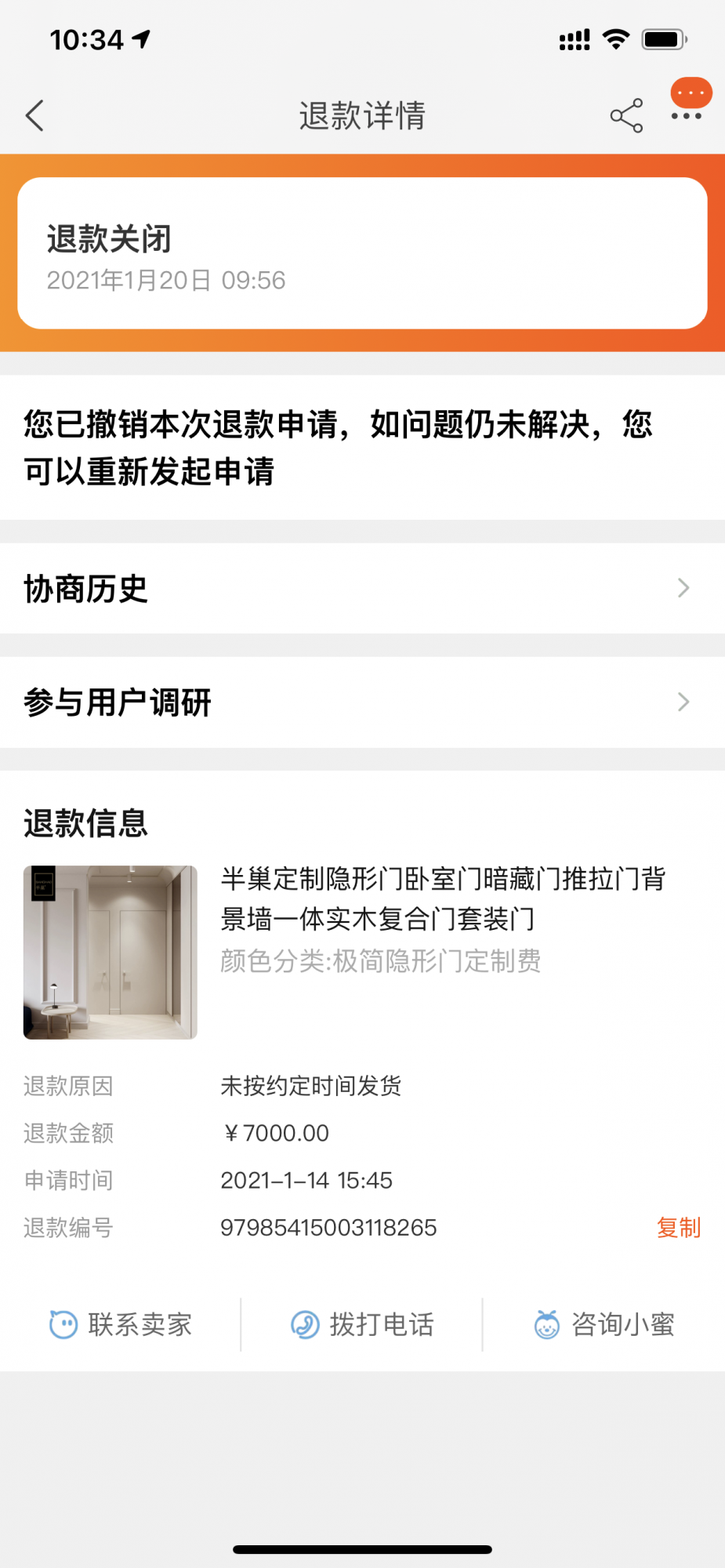The width and height of the screenshot is (725, 1568).
Task: Go back from the 退款详情 page
Action: click(35, 116)
